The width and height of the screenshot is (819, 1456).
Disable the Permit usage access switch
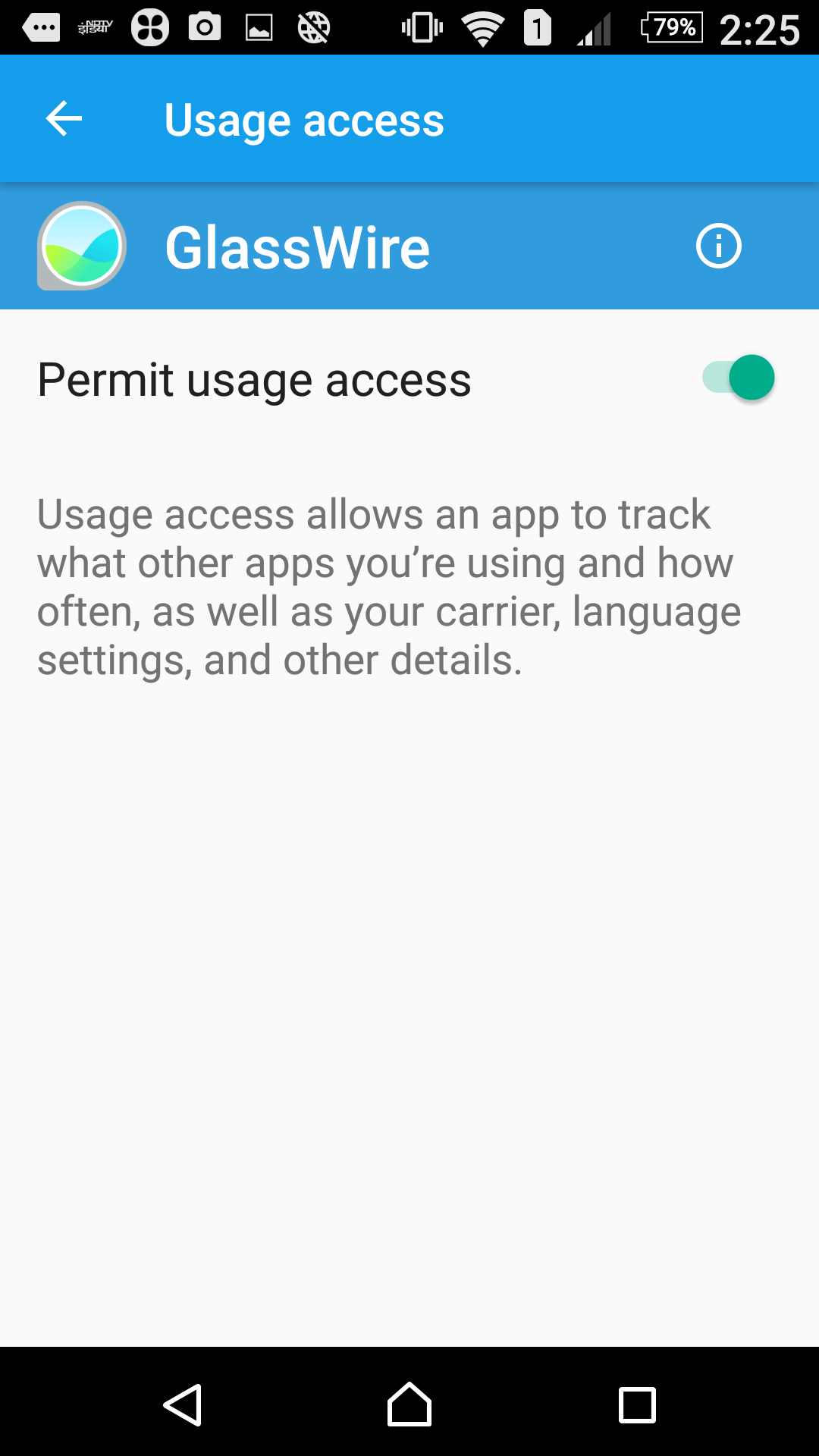(738, 377)
